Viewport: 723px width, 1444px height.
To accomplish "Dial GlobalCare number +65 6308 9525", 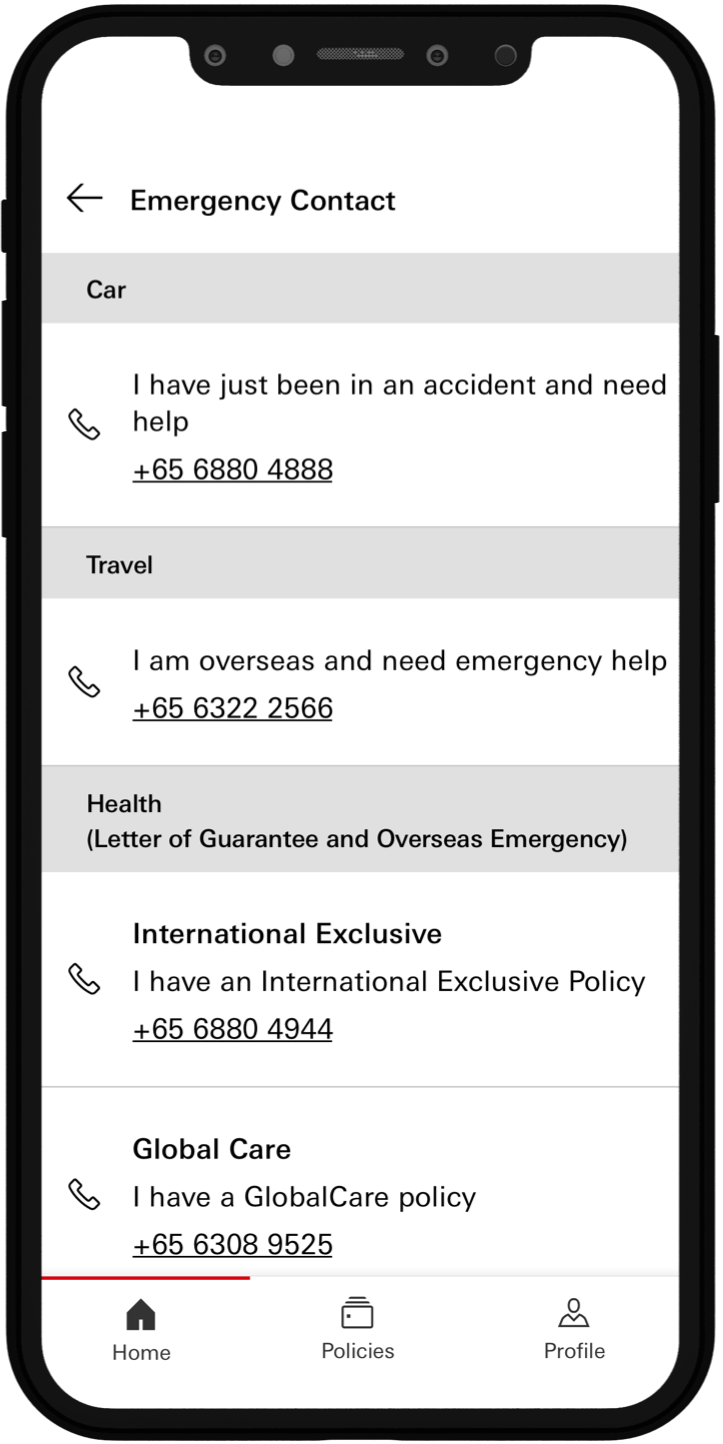I will [232, 1245].
